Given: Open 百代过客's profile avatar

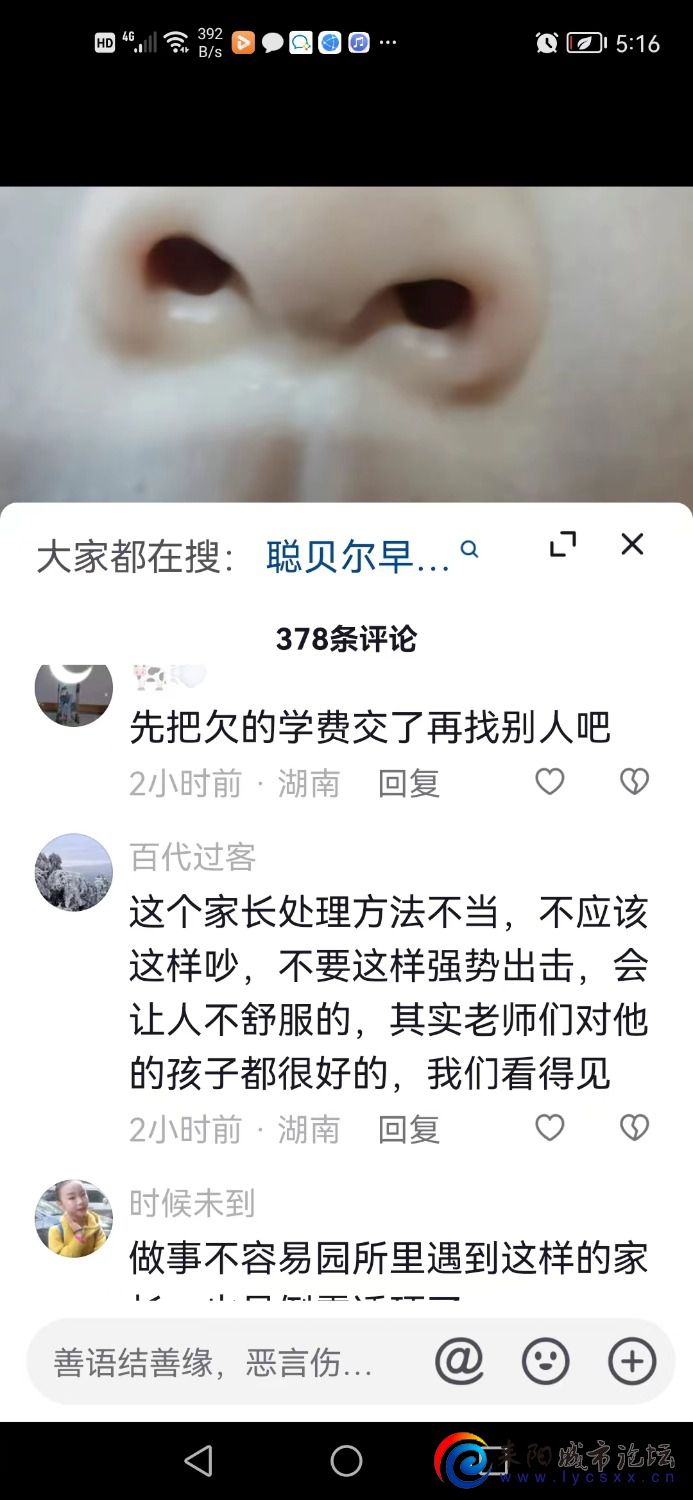Looking at the screenshot, I should pos(74,872).
